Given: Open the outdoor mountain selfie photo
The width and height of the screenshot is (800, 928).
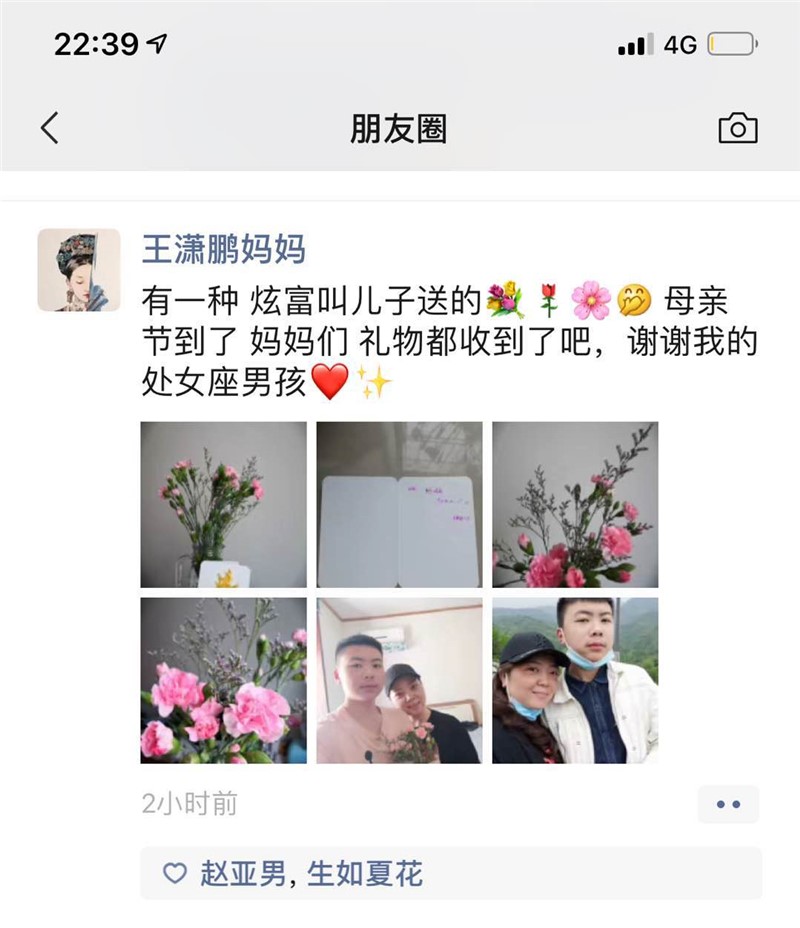Looking at the screenshot, I should [x=575, y=680].
